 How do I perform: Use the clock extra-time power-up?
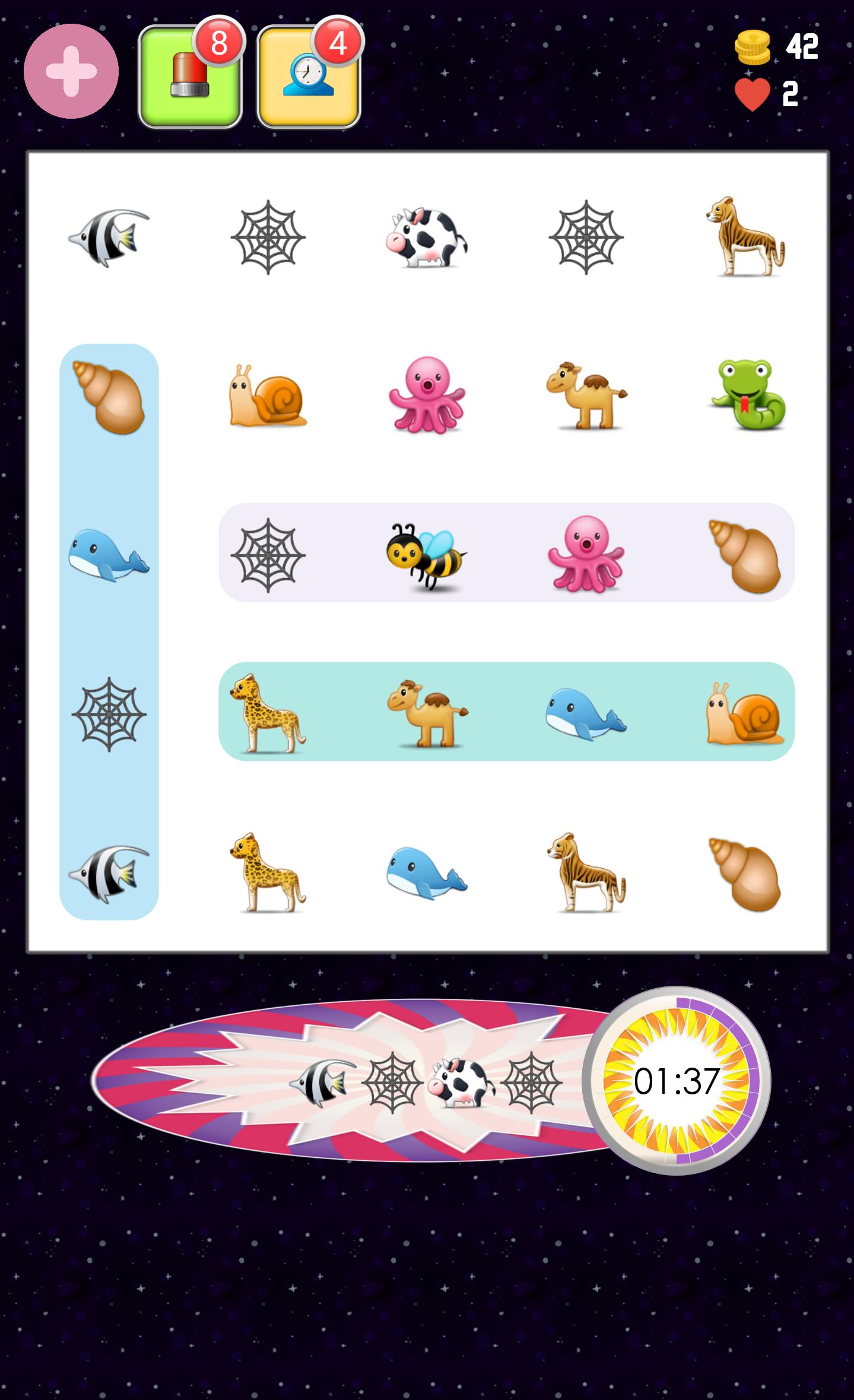pos(308,78)
